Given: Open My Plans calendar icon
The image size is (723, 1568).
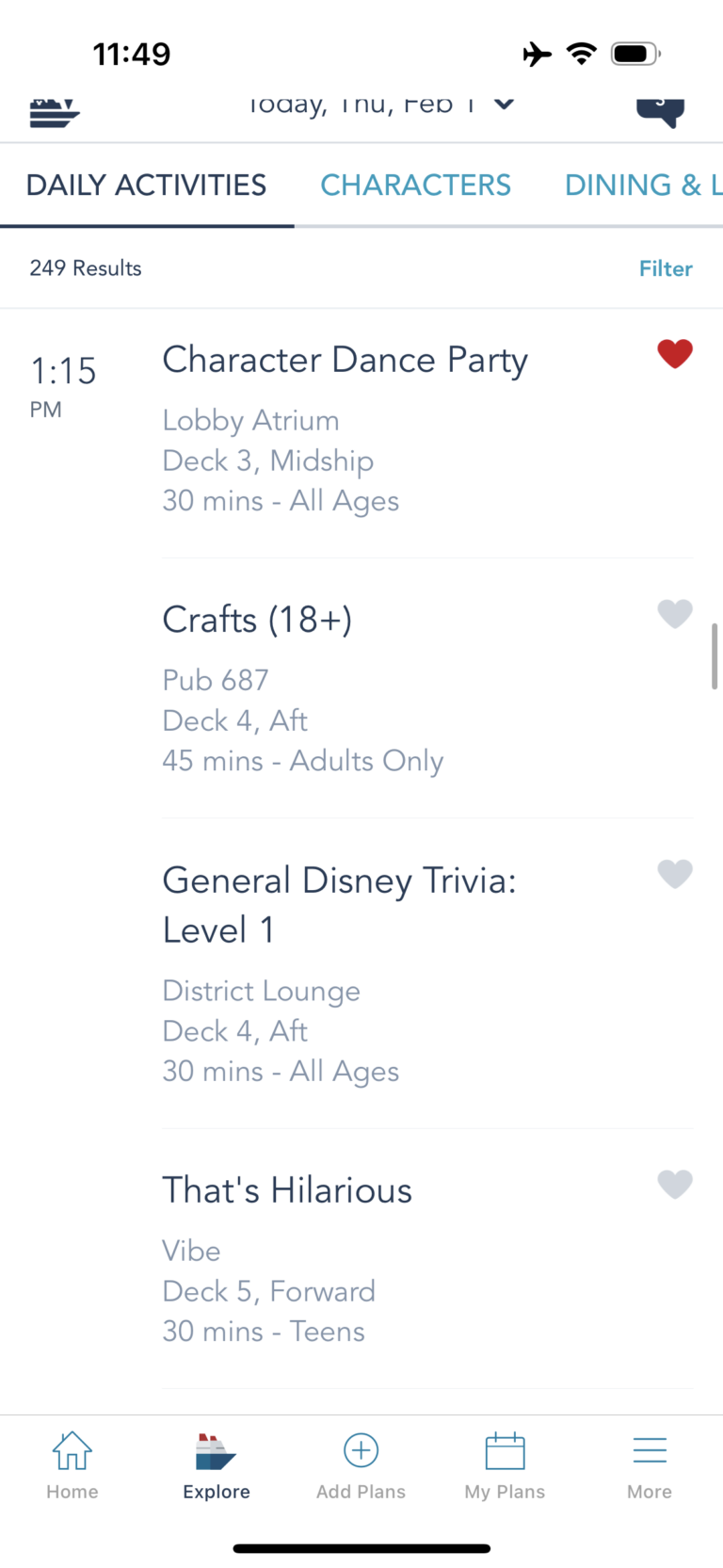Looking at the screenshot, I should point(505,1463).
